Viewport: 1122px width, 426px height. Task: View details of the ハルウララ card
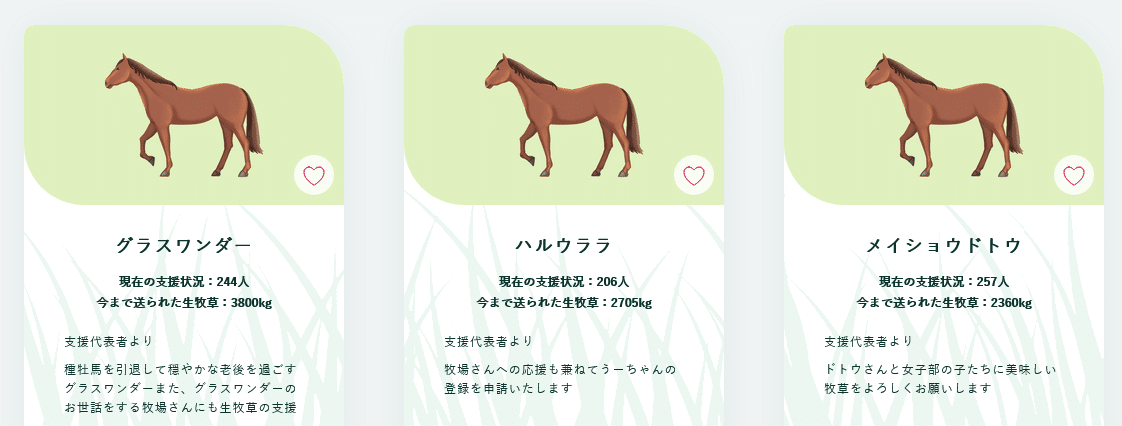564,245
